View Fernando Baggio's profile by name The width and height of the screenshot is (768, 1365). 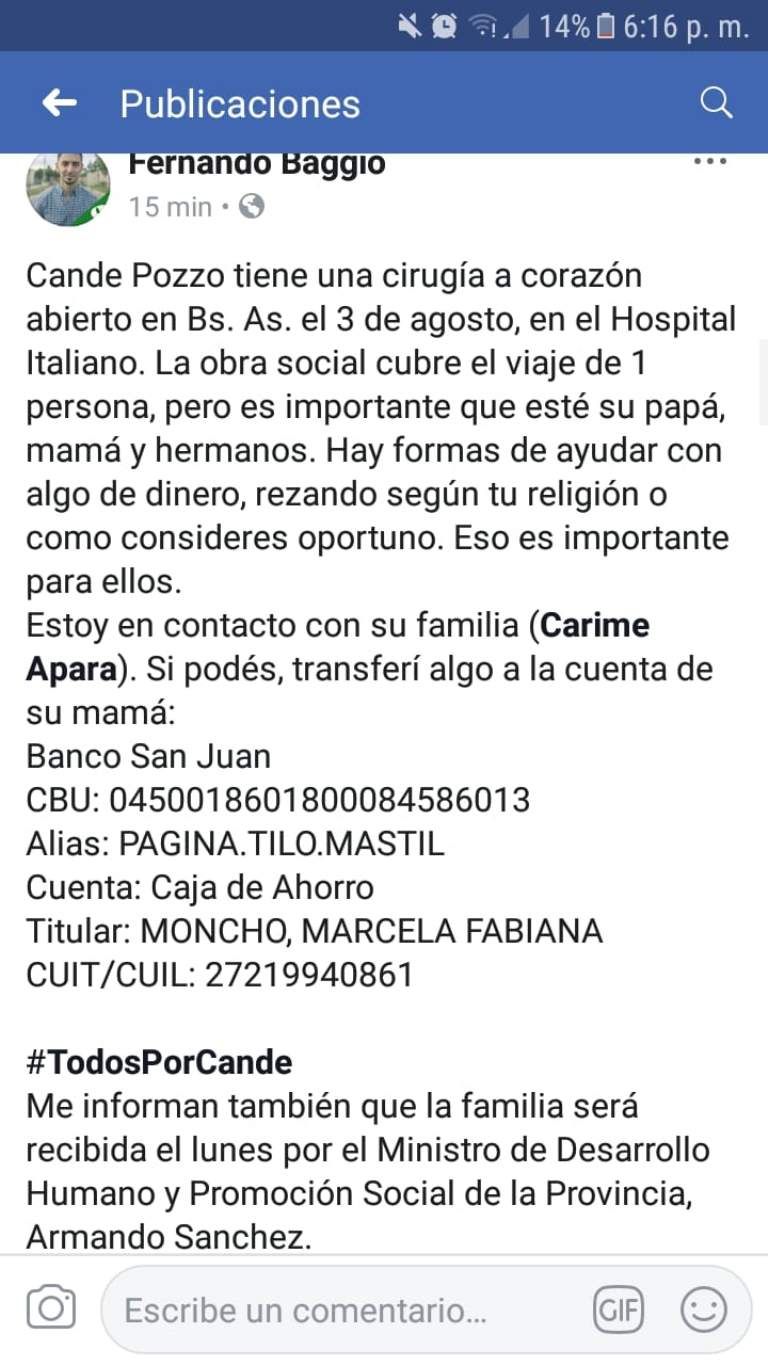(257, 164)
